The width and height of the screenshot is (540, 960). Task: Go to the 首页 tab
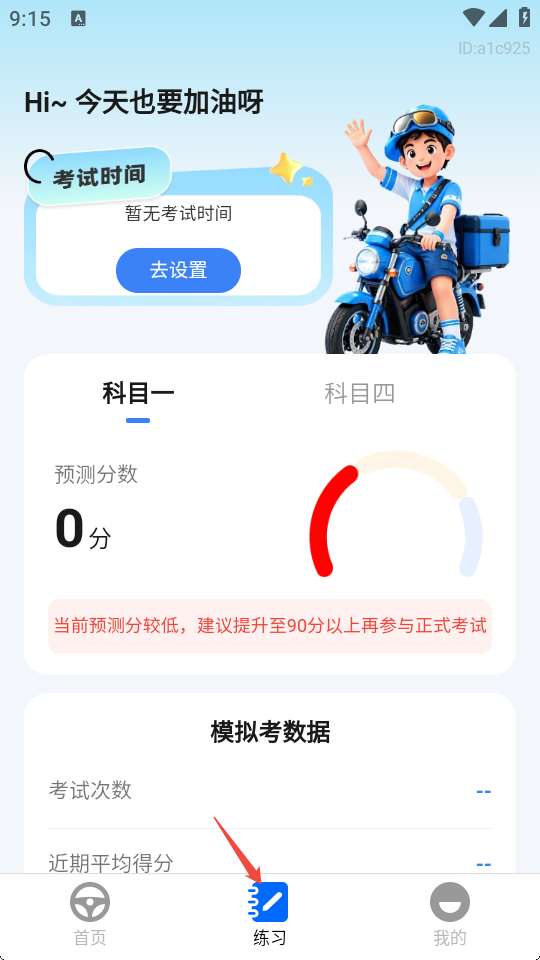click(90, 915)
